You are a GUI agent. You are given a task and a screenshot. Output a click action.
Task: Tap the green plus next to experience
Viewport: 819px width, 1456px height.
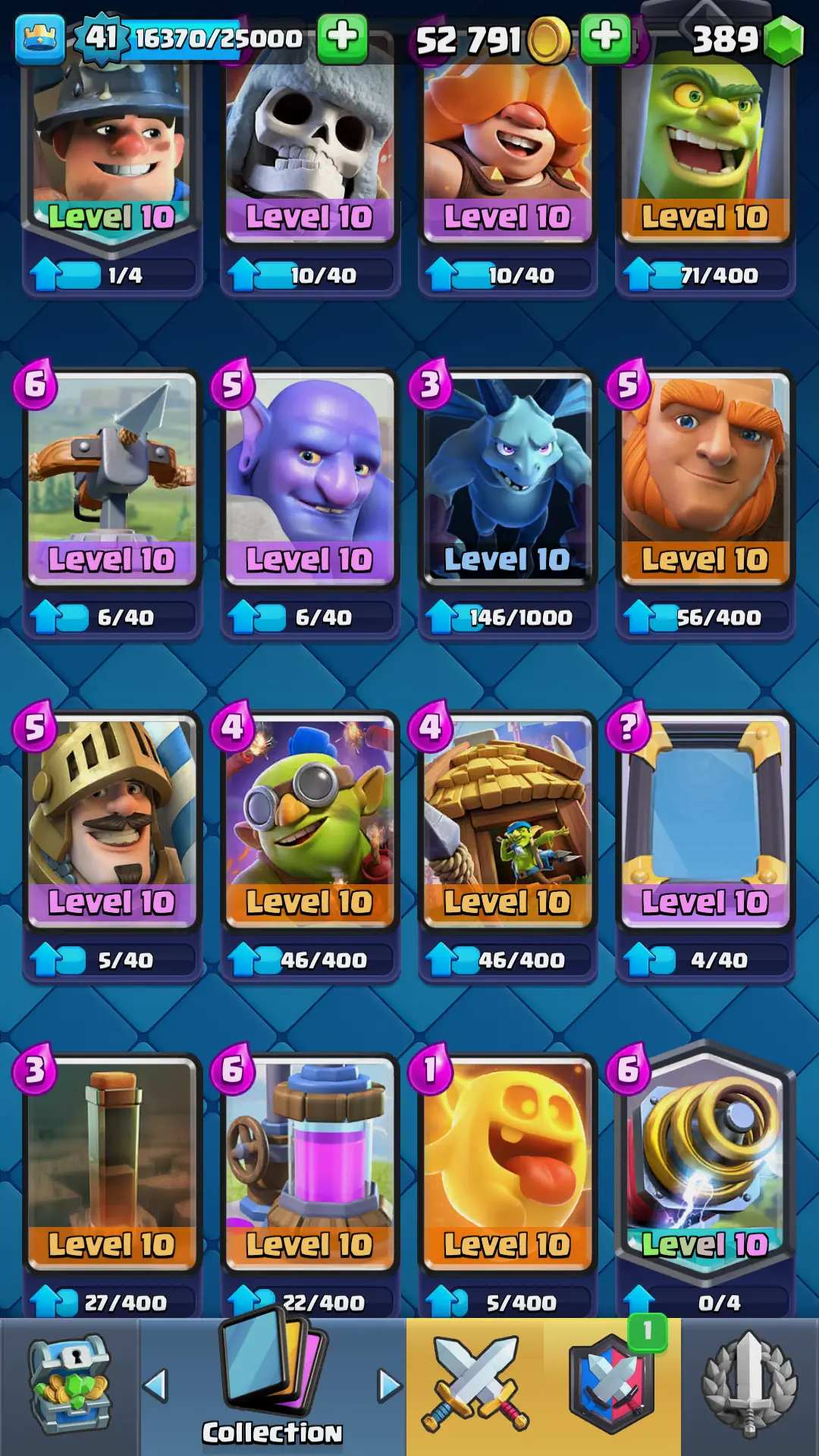pyautogui.click(x=342, y=37)
